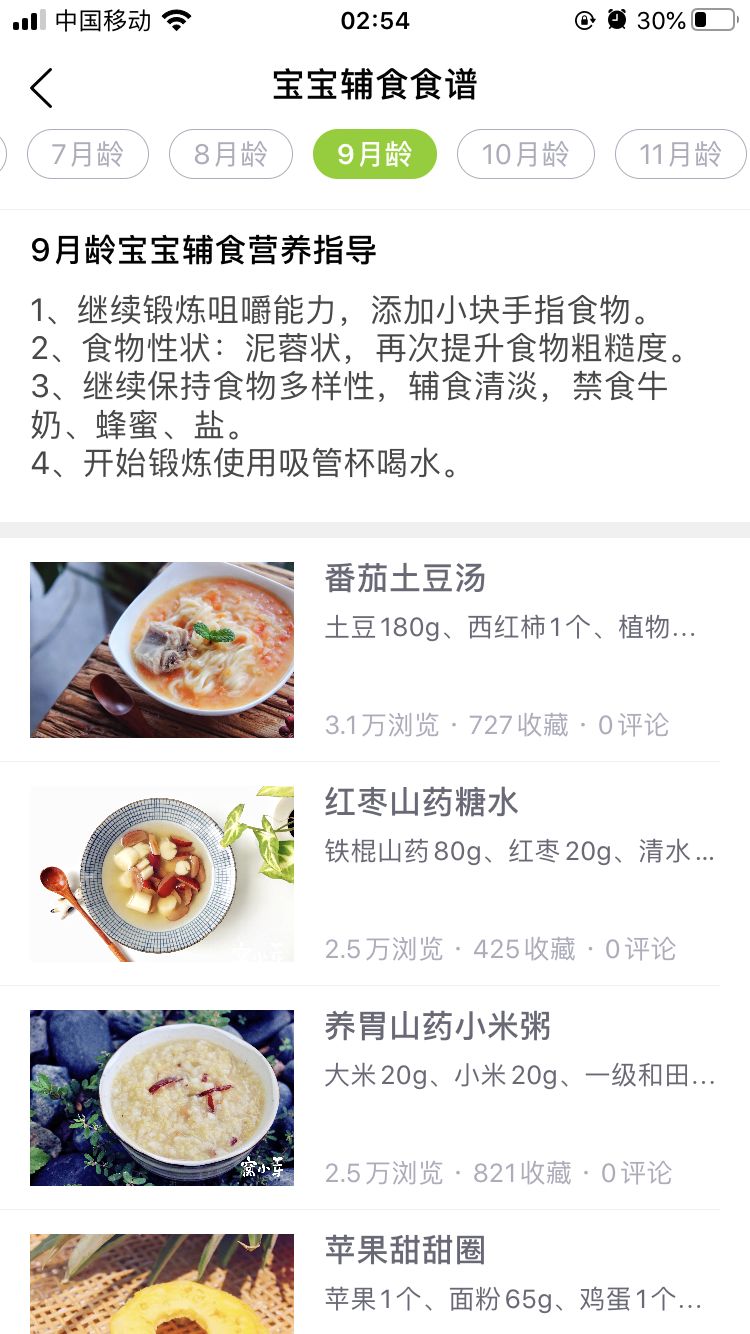Switch to the 8月龄 tab
The width and height of the screenshot is (750, 1334).
231,154
